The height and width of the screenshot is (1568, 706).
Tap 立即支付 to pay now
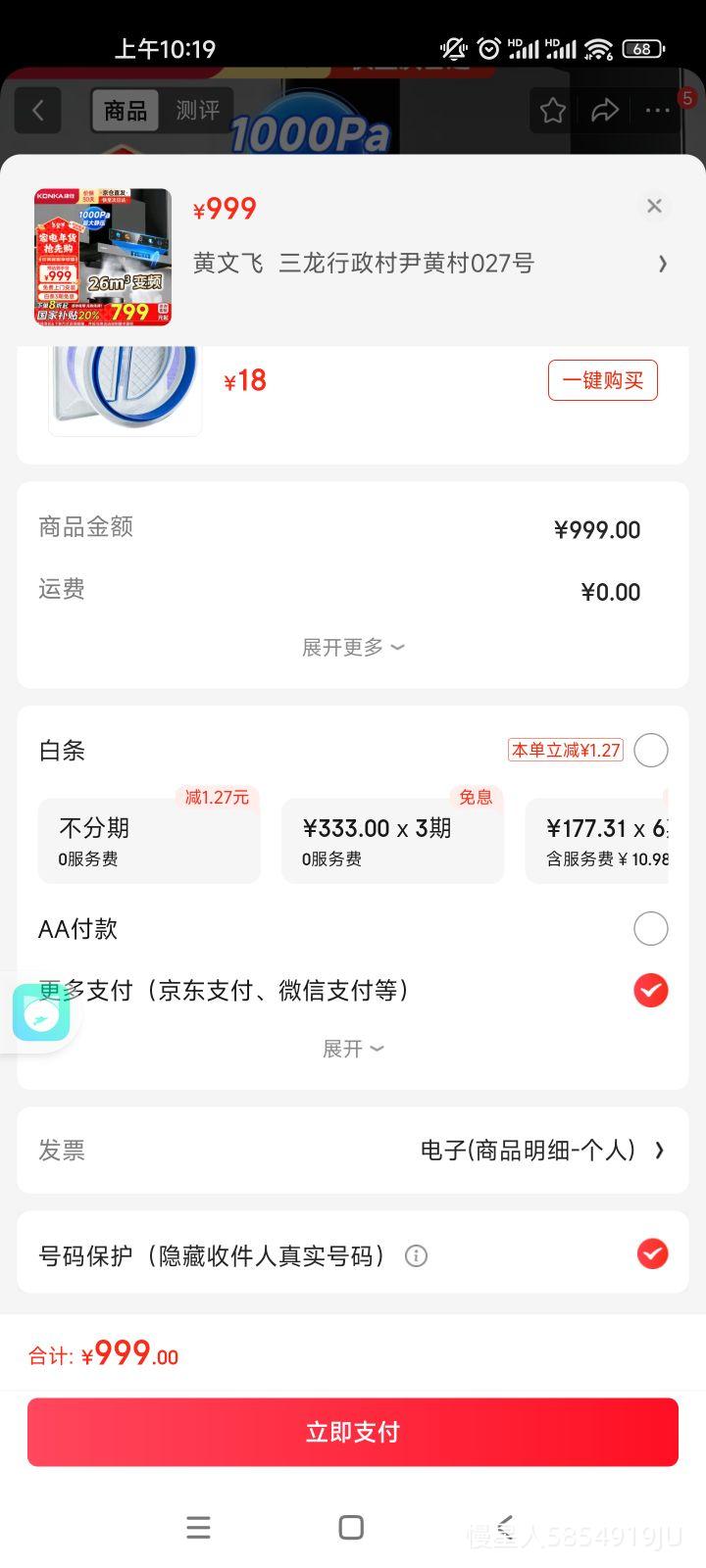pyautogui.click(x=353, y=1432)
